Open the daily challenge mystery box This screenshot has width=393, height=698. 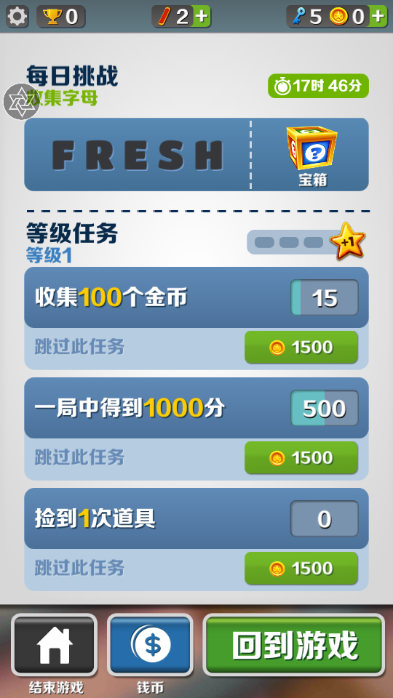click(x=312, y=154)
